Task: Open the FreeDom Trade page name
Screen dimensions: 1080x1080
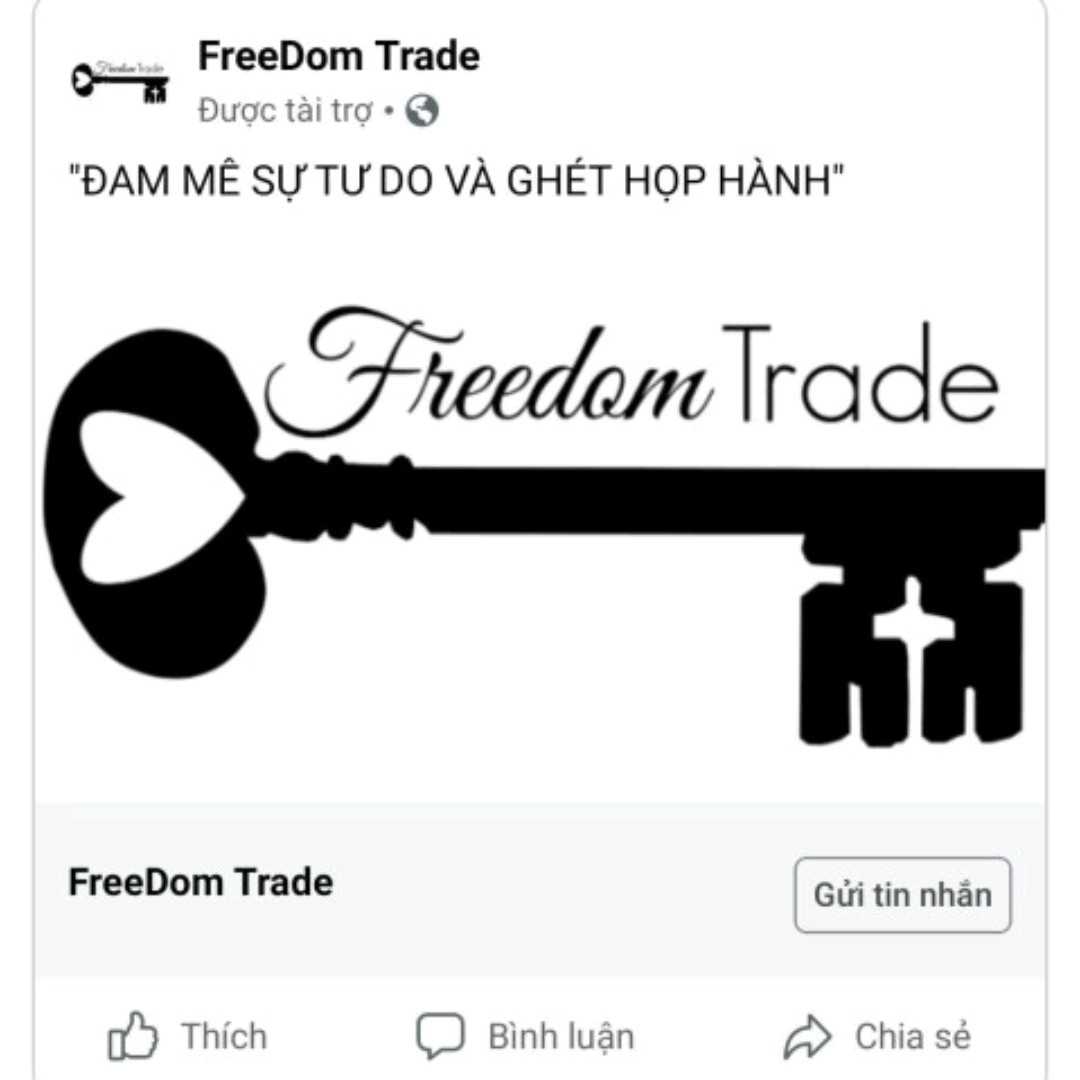Action: [x=338, y=56]
